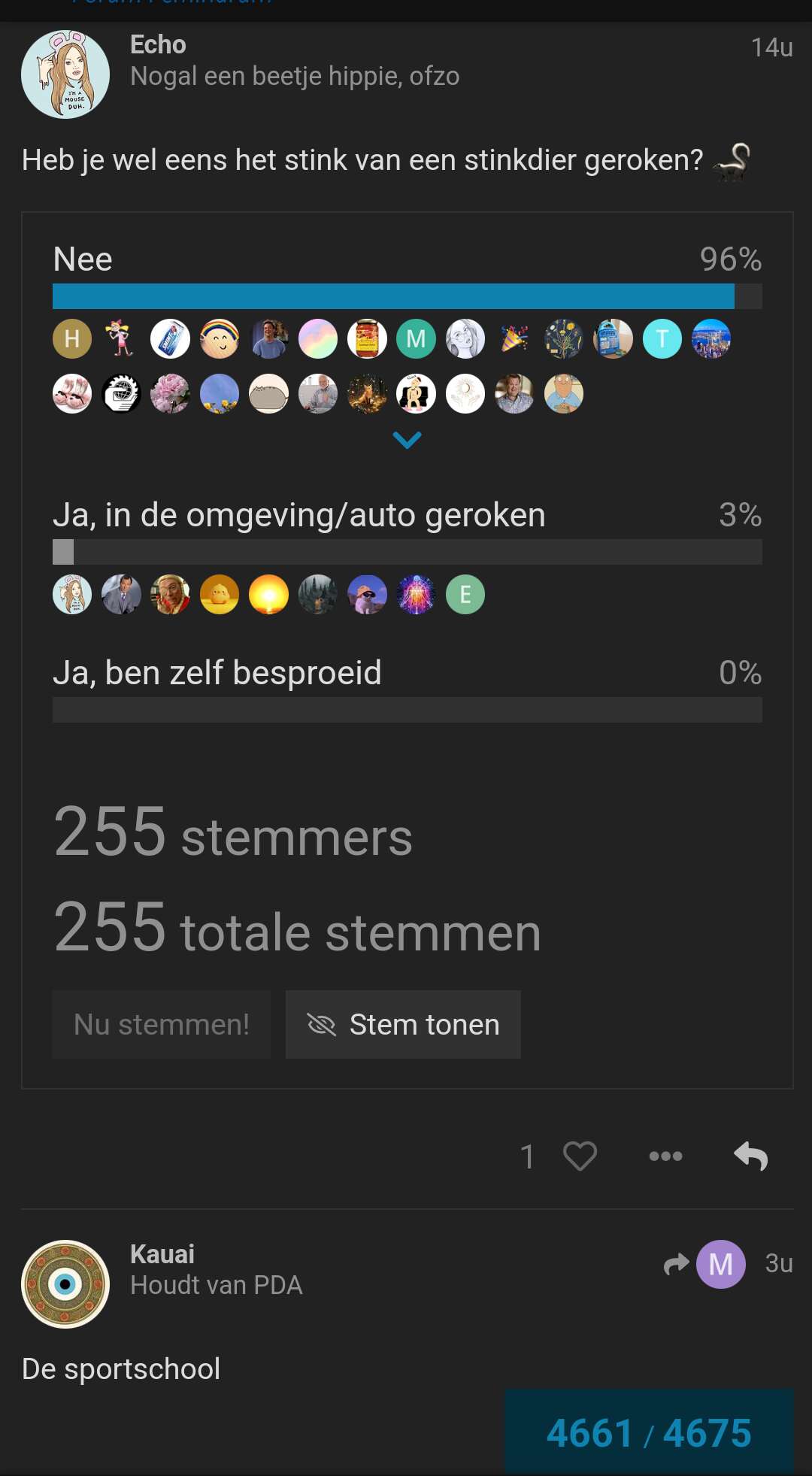Like Echo's poll post

[580, 1156]
